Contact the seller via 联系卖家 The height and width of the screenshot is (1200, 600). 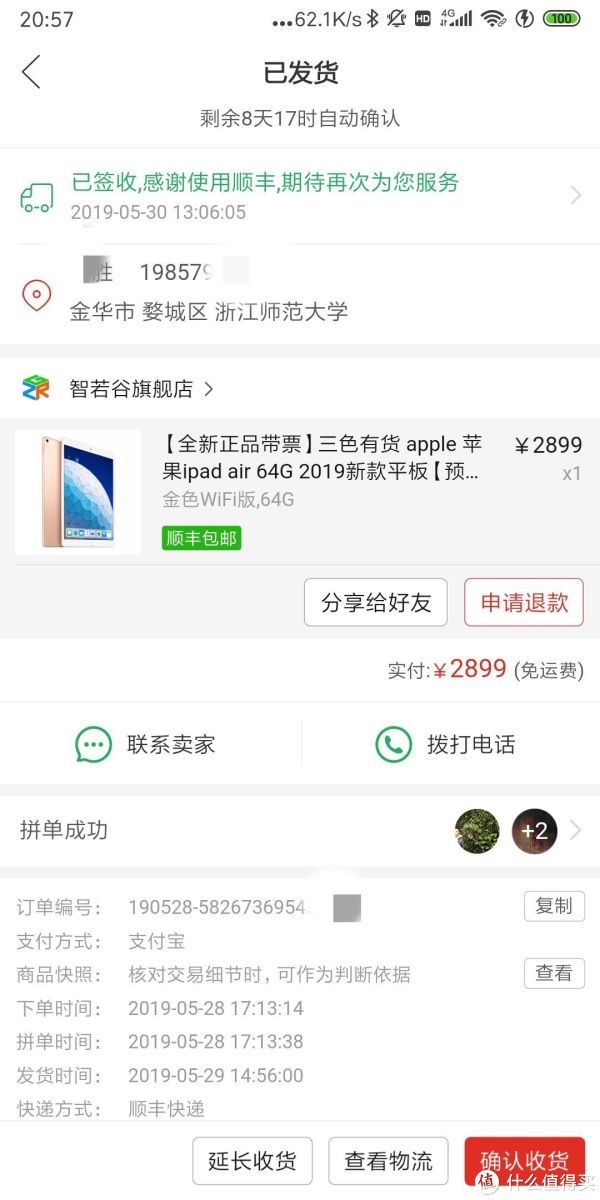[x=146, y=744]
